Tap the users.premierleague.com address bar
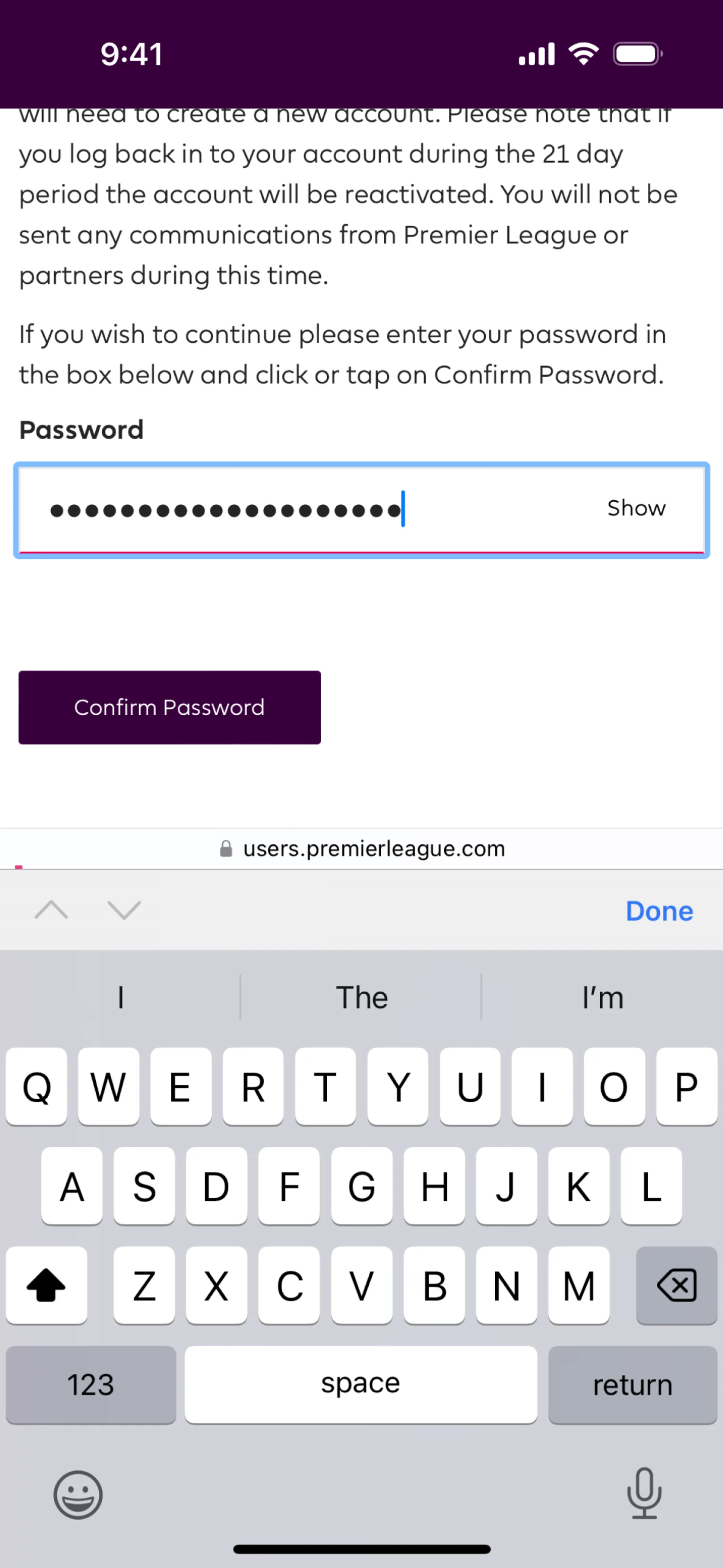The height and width of the screenshot is (1568, 723). (x=361, y=848)
